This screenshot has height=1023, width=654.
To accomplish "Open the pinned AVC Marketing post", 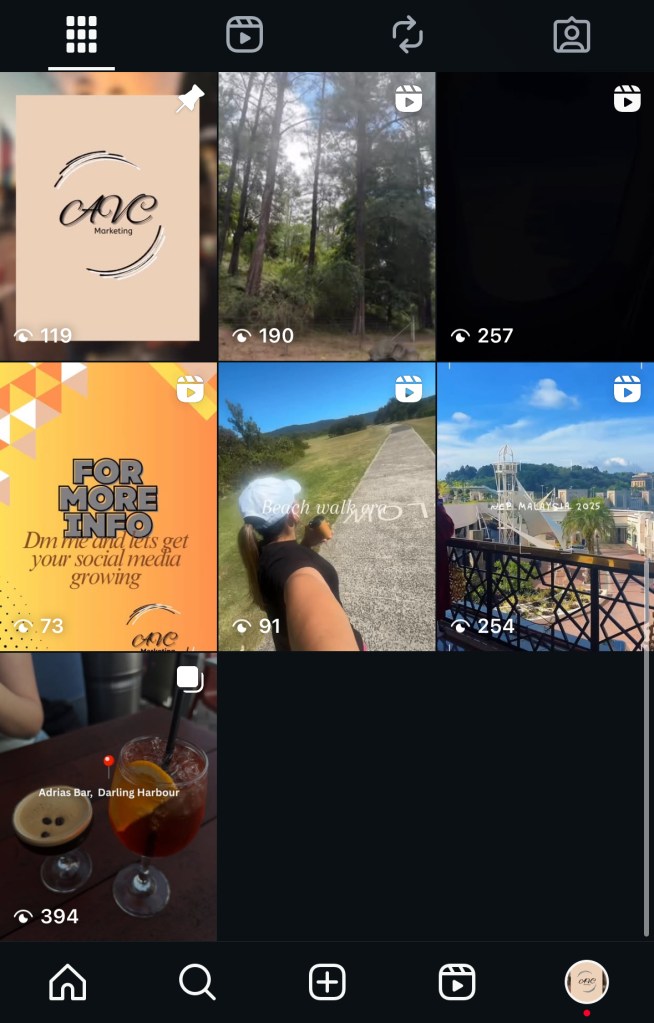I will pyautogui.click(x=108, y=216).
